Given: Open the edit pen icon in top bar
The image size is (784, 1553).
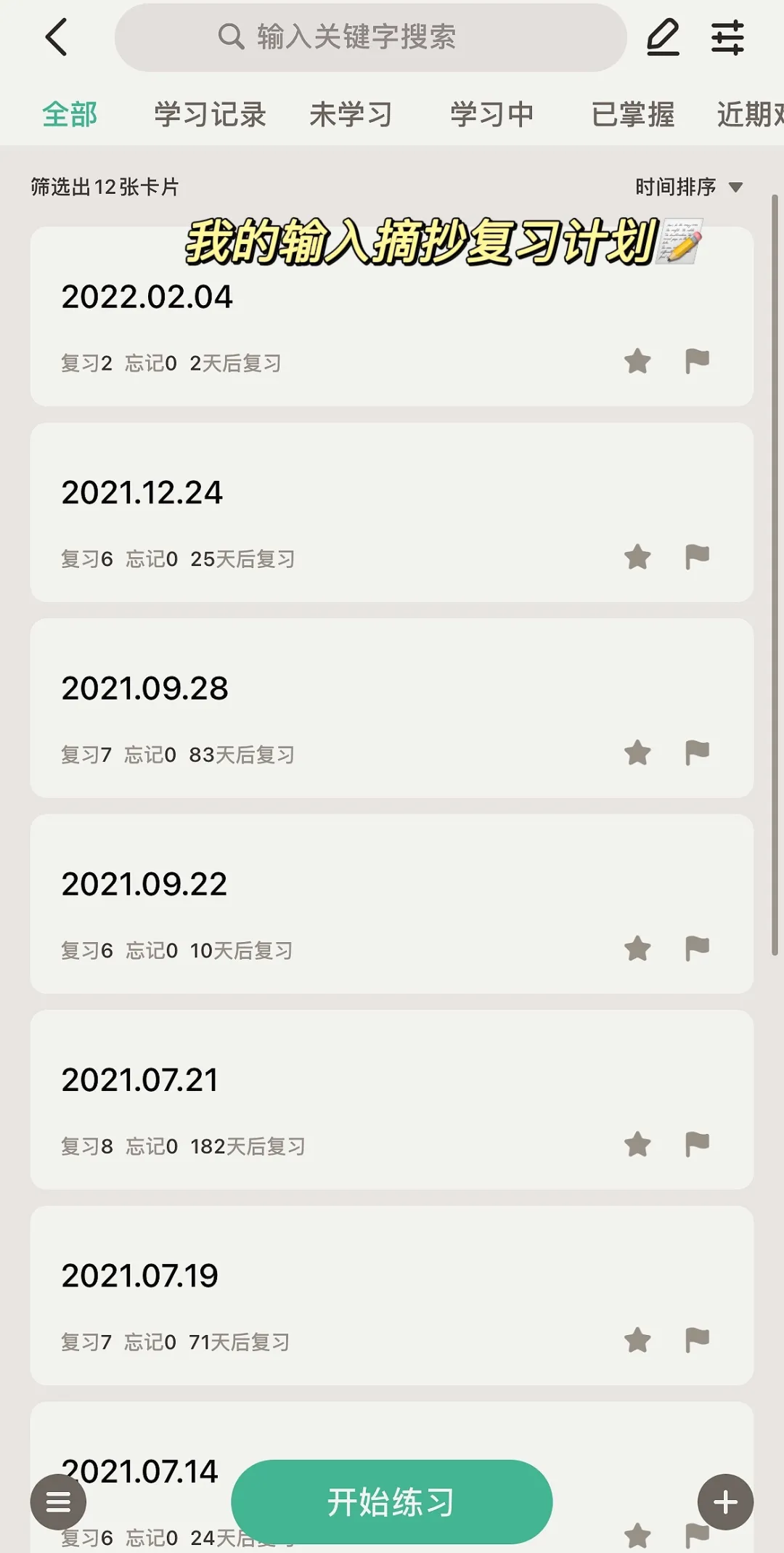Looking at the screenshot, I should [662, 38].
